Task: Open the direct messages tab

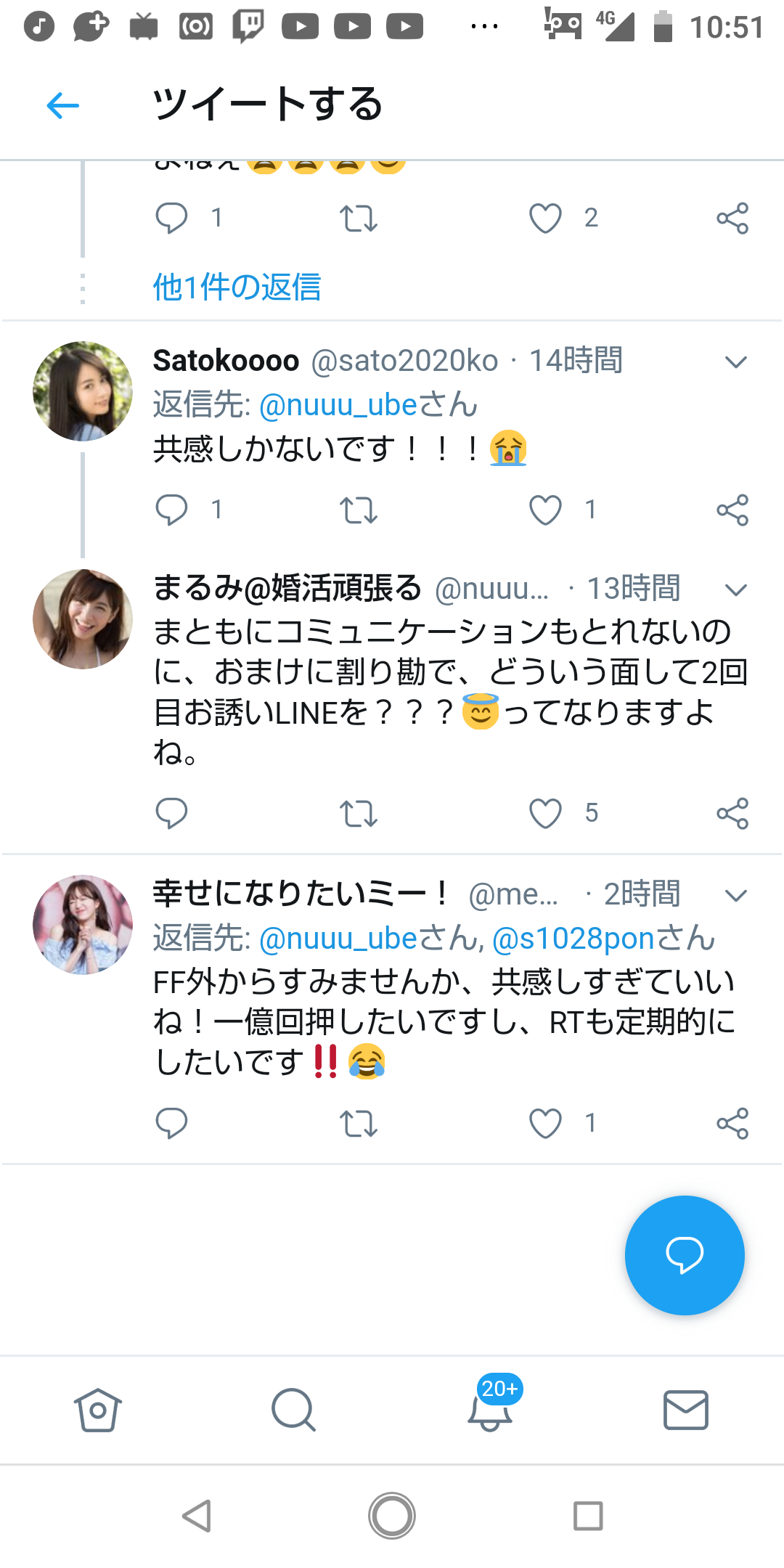Action: (x=686, y=1410)
